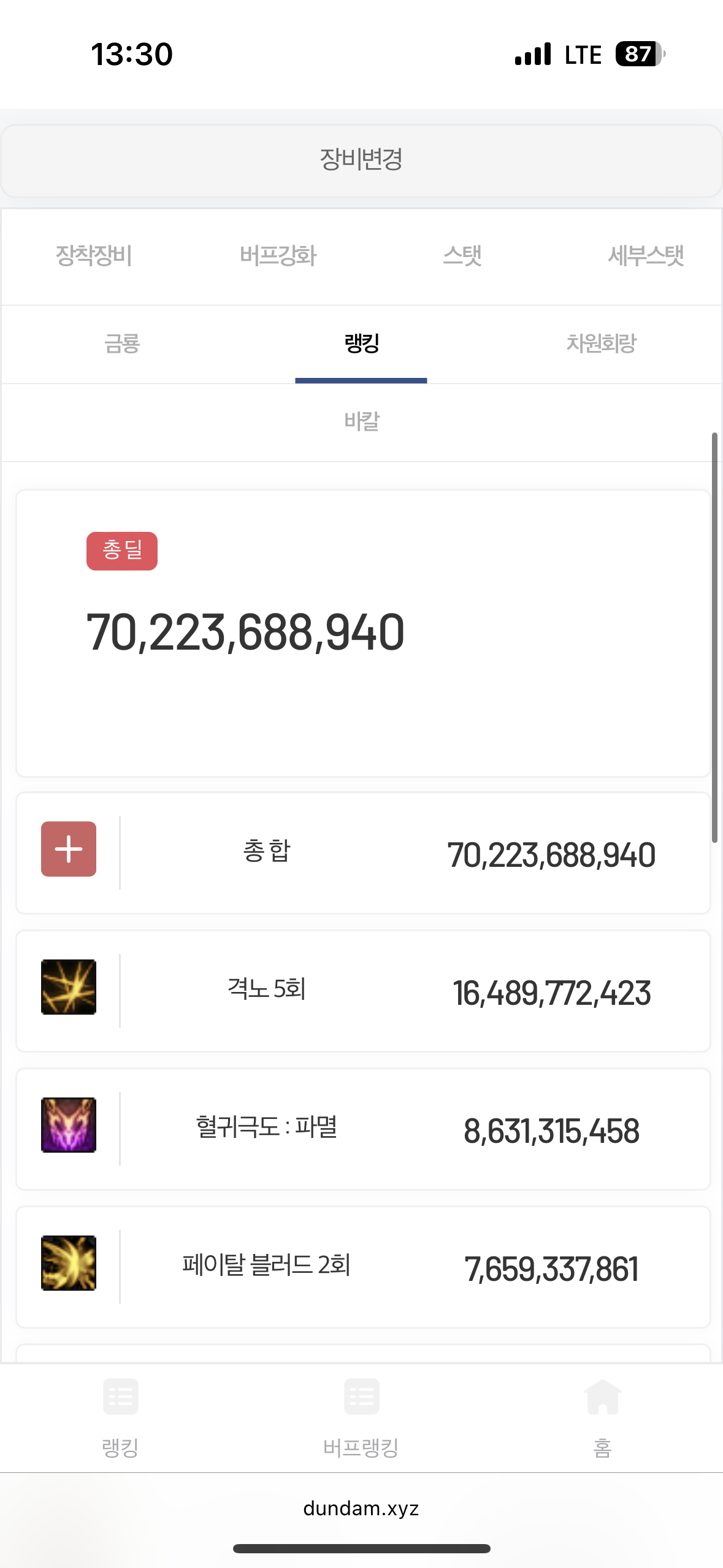Switch to the 장착장비 tab
The width and height of the screenshot is (723, 1568).
tap(94, 256)
